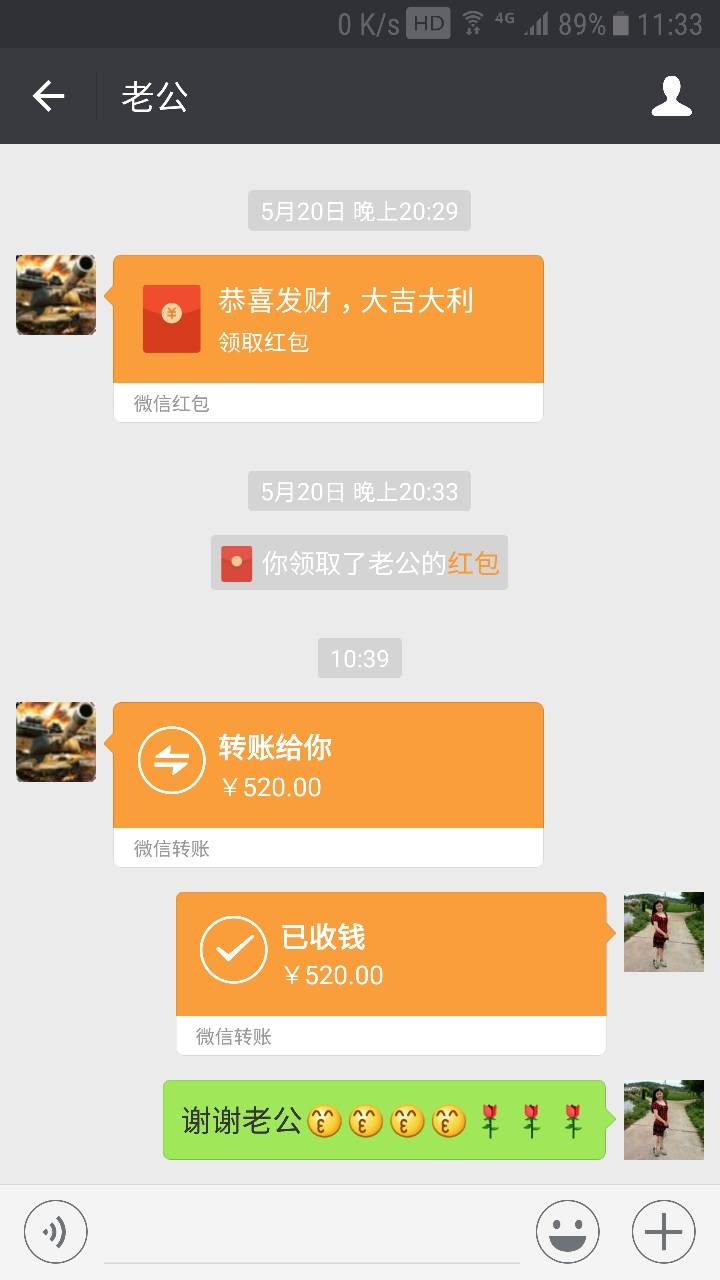Viewport: 720px width, 1280px height.
Task: Open chat info via the profile icon
Action: 671,96
